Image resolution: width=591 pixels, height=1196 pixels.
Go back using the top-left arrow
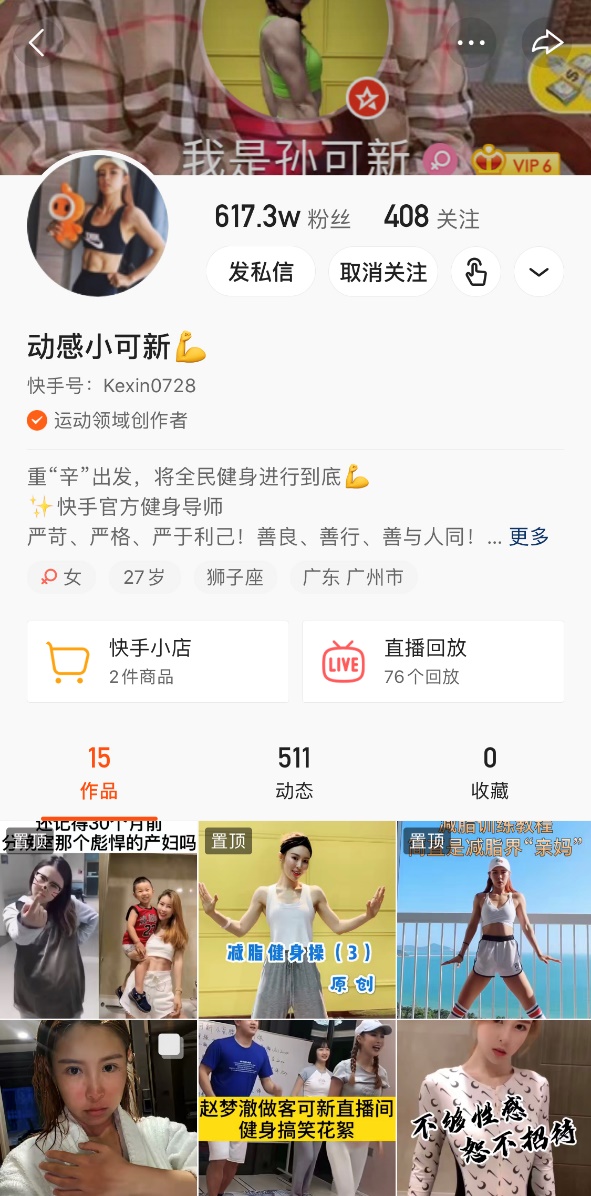[36, 43]
